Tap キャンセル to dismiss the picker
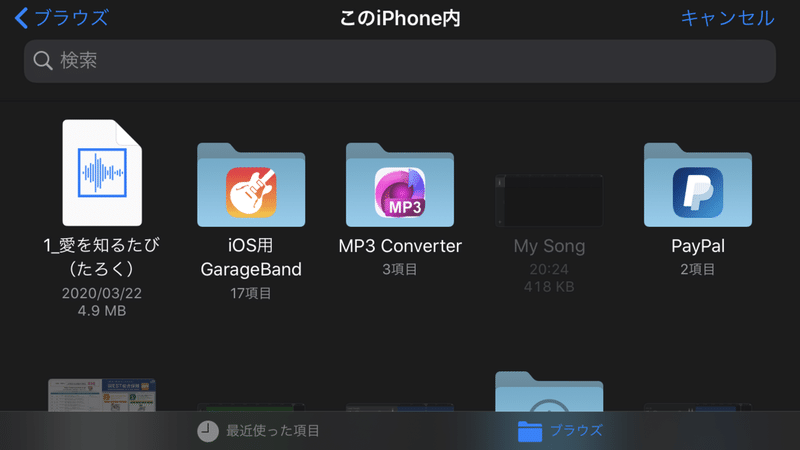 pyautogui.click(x=727, y=18)
